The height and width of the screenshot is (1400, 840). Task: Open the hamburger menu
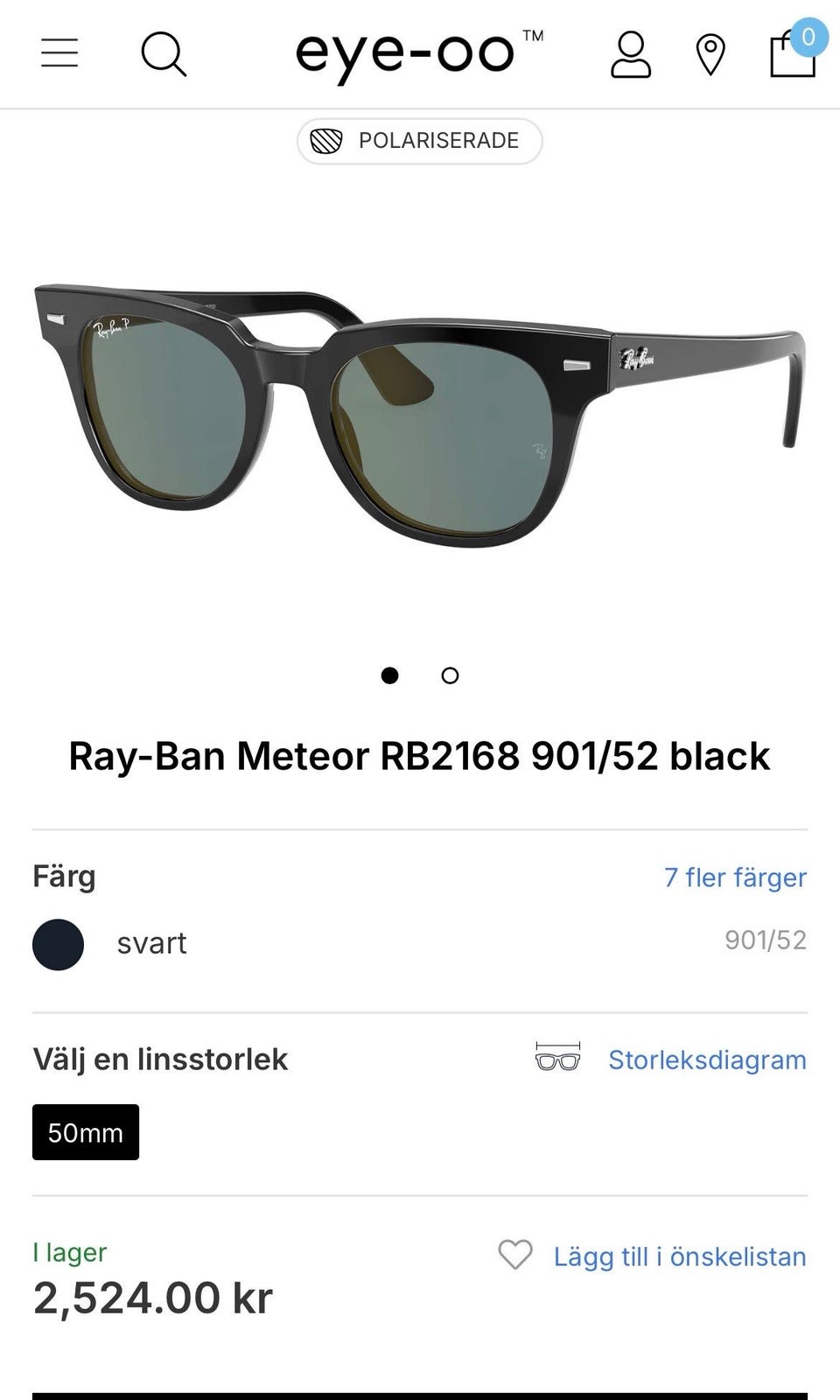click(x=59, y=53)
